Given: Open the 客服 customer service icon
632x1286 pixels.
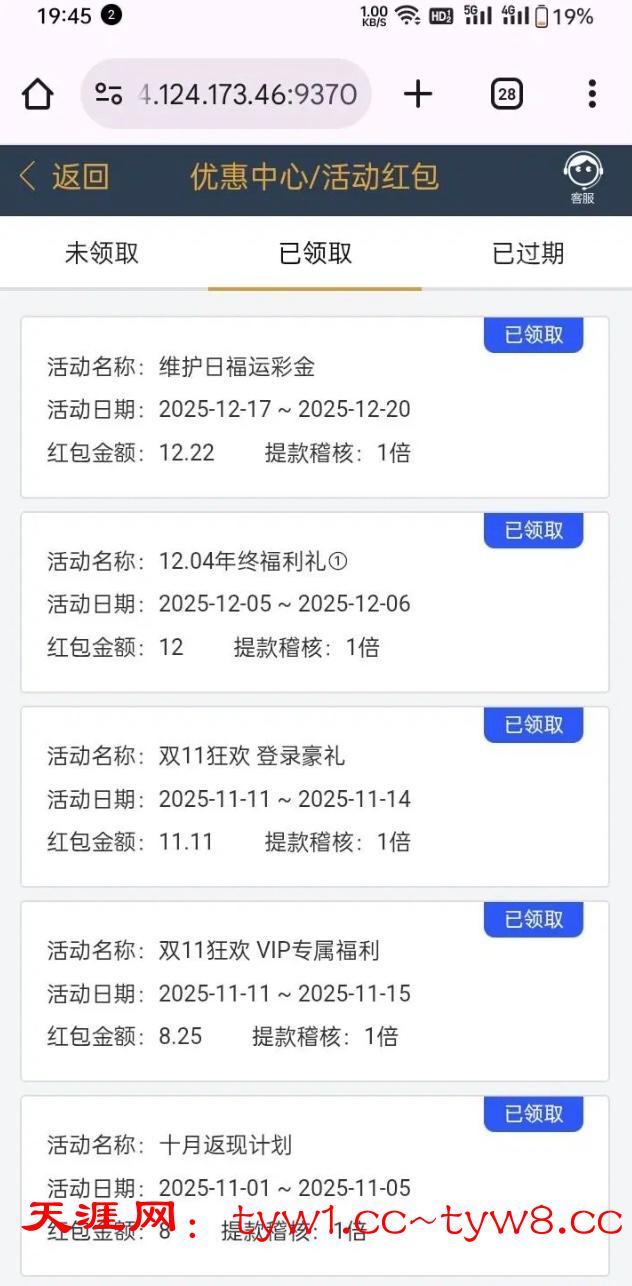Looking at the screenshot, I should coord(582,178).
